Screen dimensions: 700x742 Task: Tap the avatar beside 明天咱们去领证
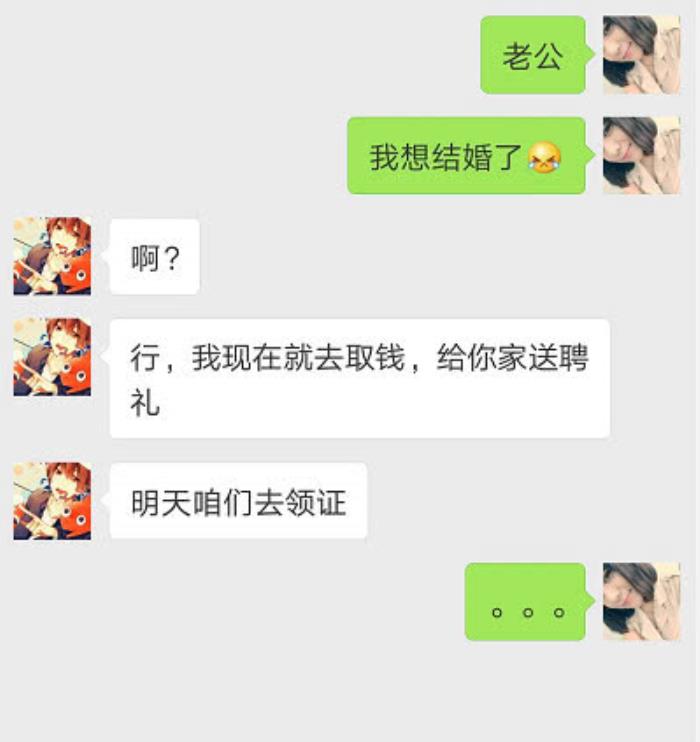(52, 501)
